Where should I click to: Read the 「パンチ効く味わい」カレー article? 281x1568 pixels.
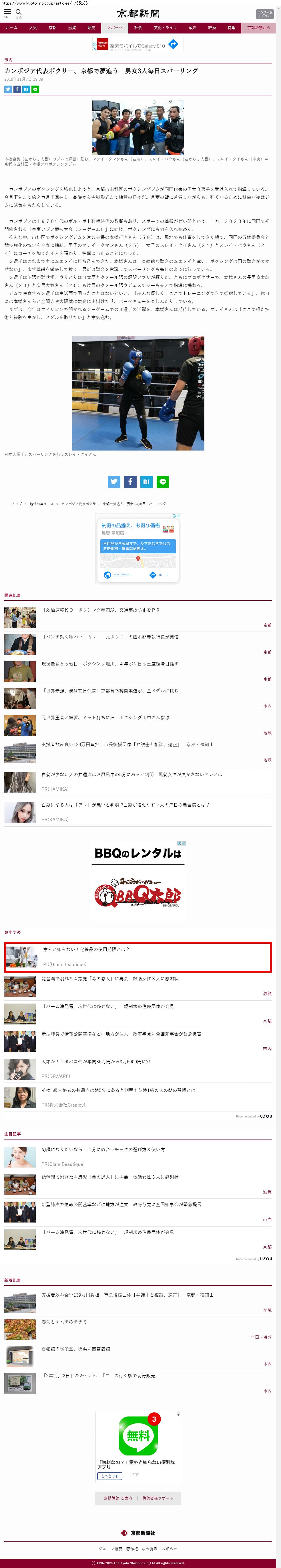110,637
